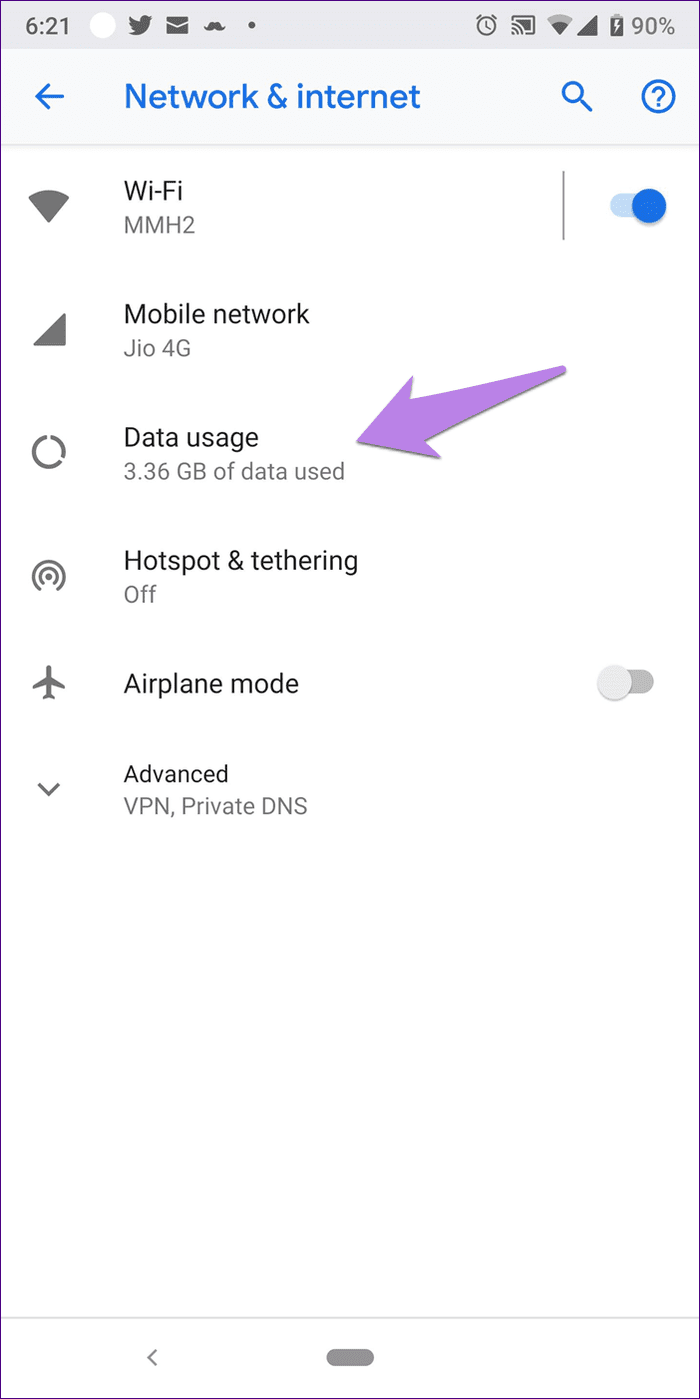Viewport: 700px width, 1399px height.
Task: Tap the home pill button
Action: click(350, 1357)
